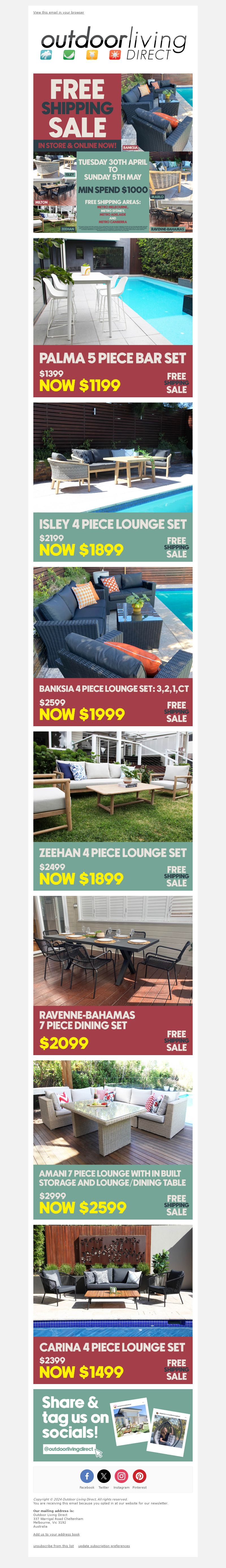Screen dimensions: 226x1568
Task: Open the Banksia 4 Piece Lounge Set card
Action: tap(113, 646)
